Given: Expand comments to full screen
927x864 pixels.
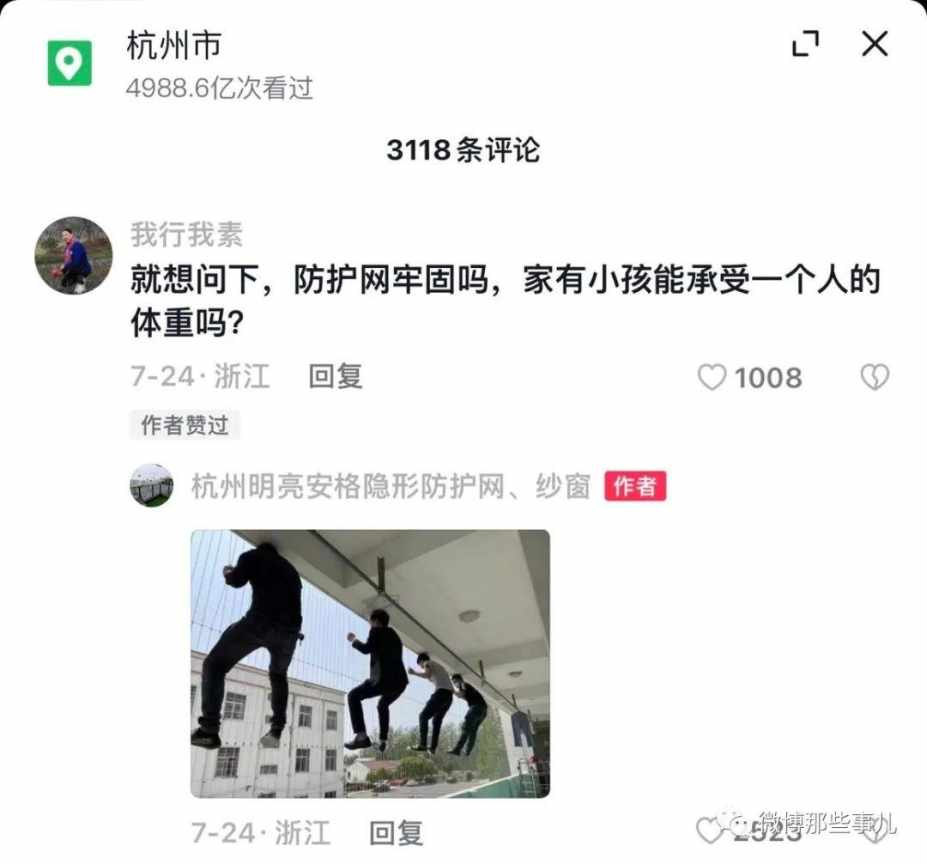Looking at the screenshot, I should (805, 44).
